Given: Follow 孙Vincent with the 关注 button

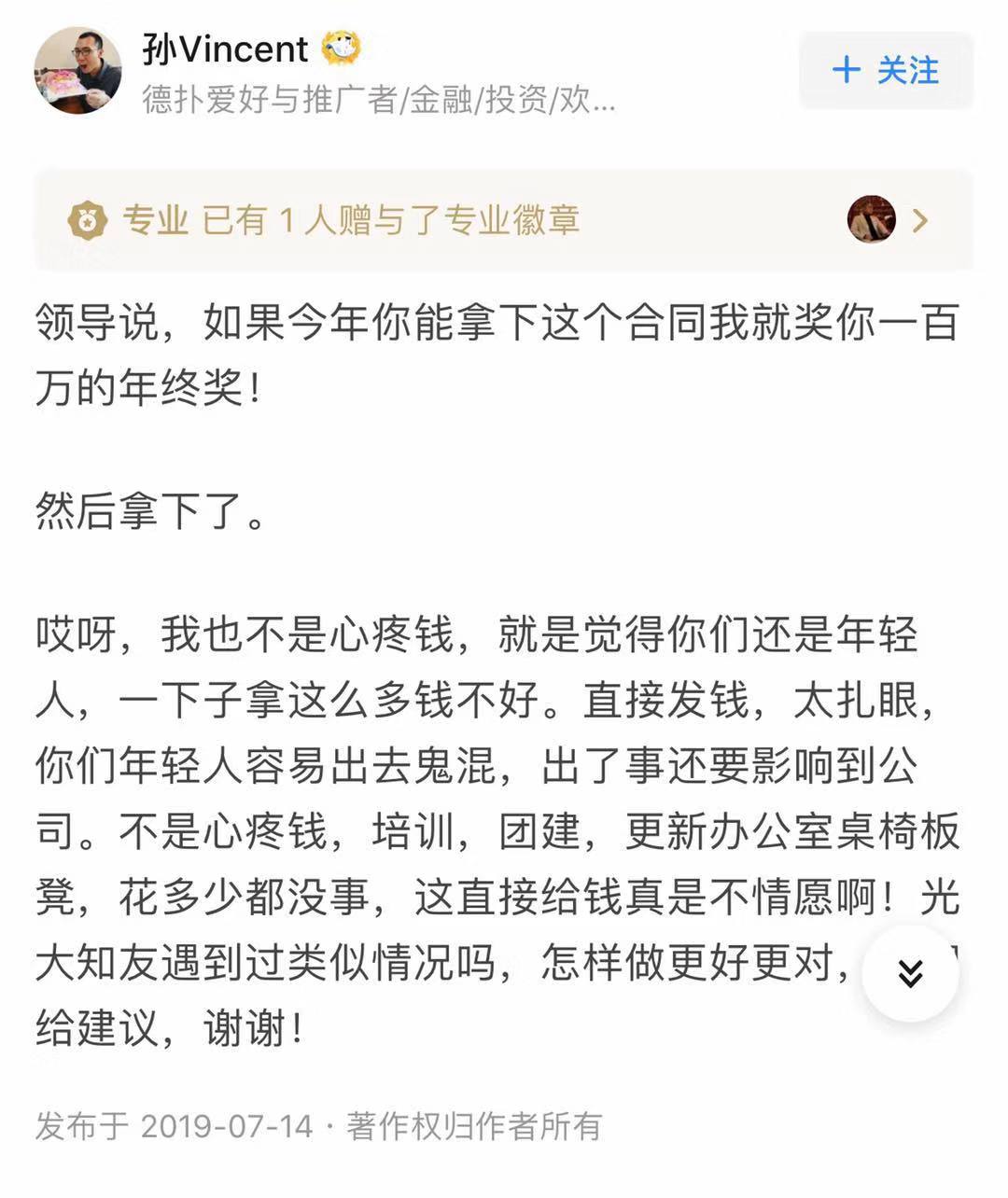Looking at the screenshot, I should point(885,71).
